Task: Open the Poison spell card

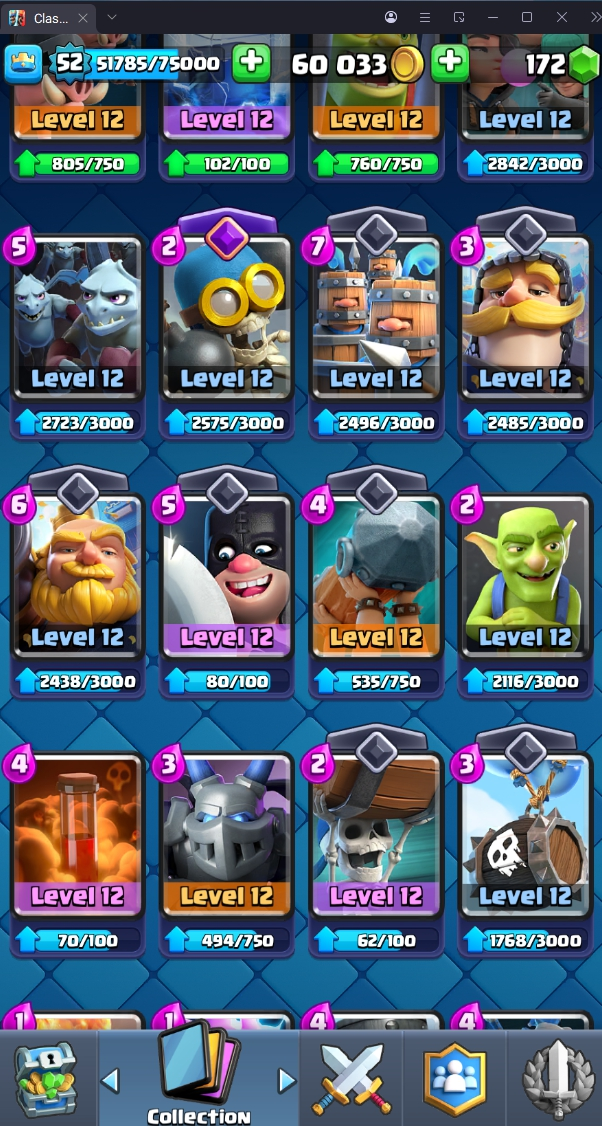Action: (x=77, y=838)
